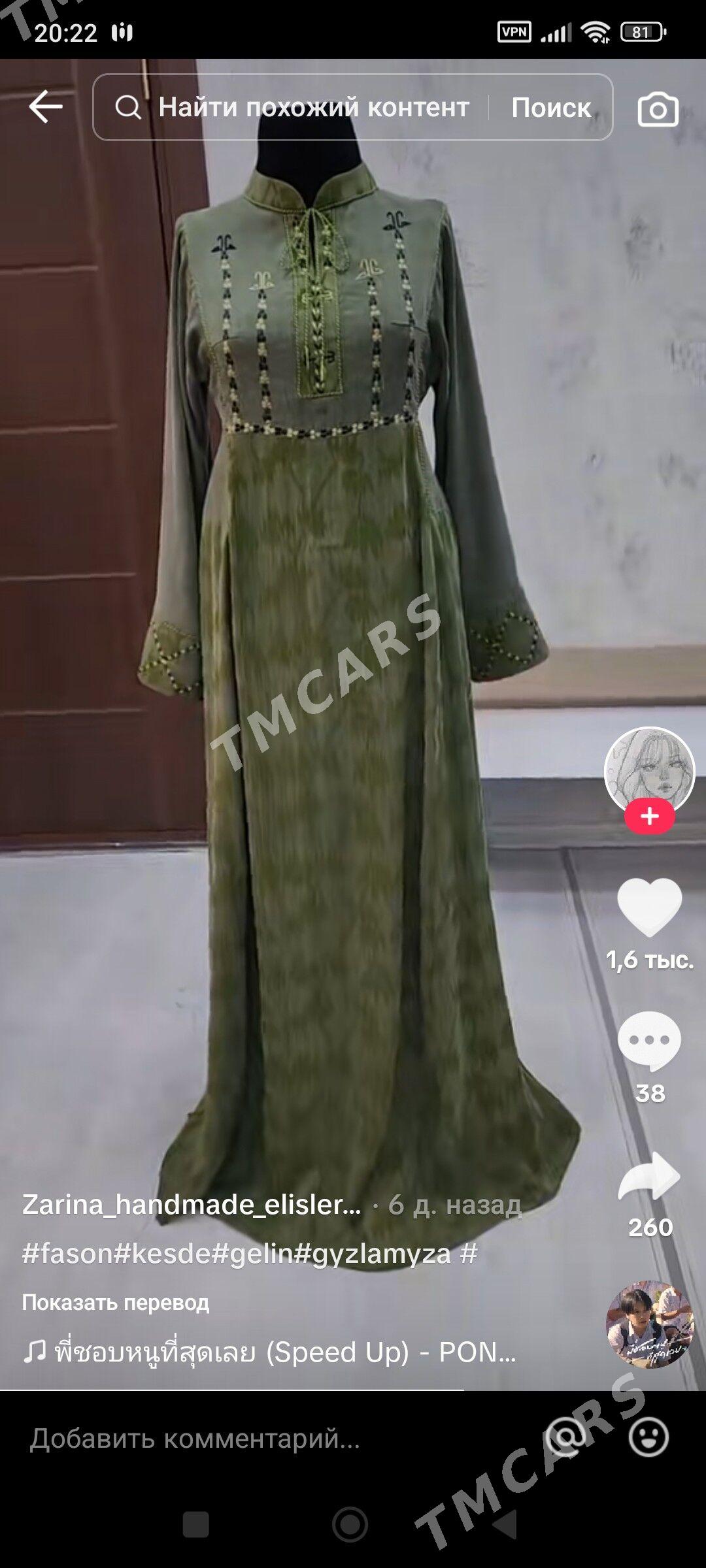Open the 'Найти похожий контент' search field

292,107
